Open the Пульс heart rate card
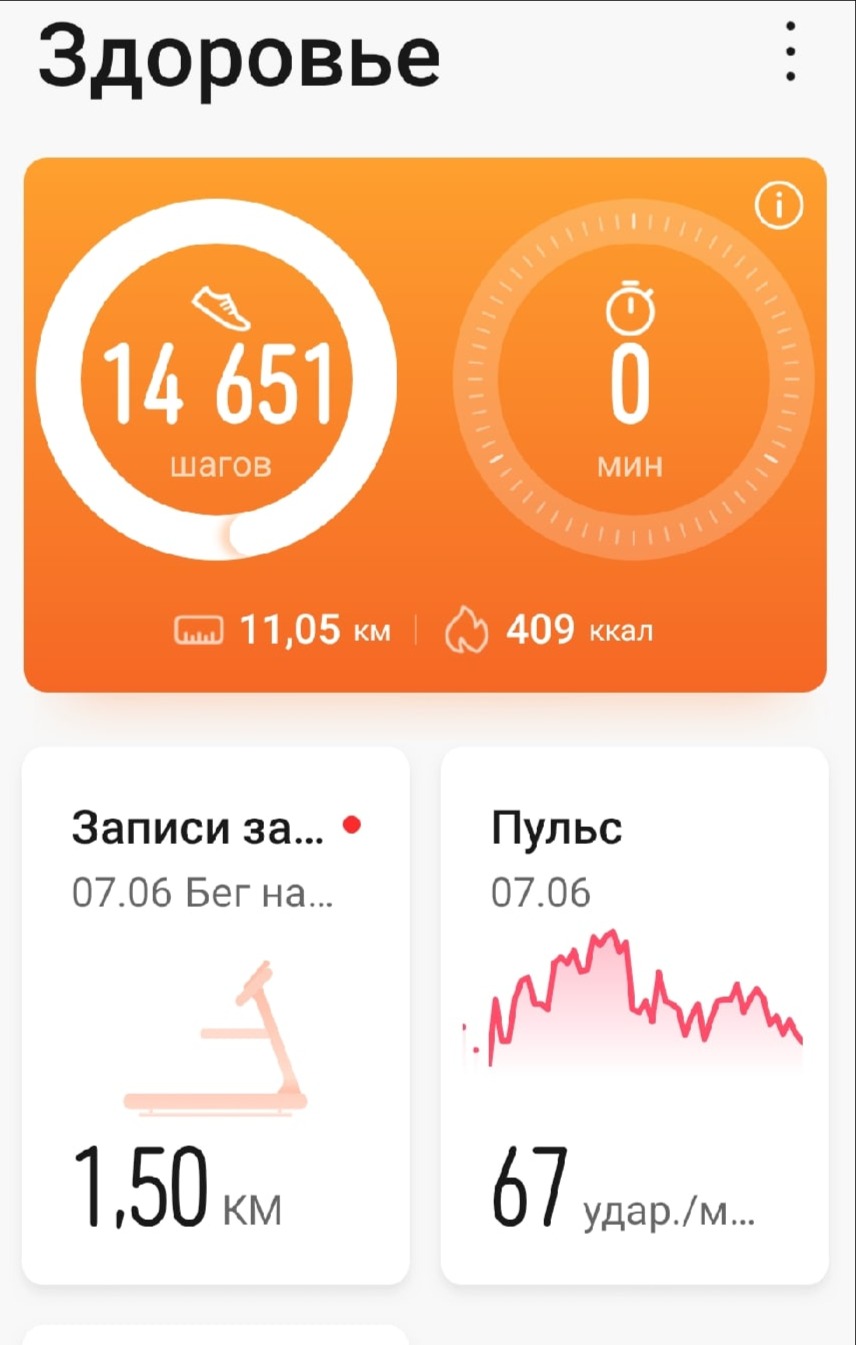This screenshot has width=856, height=1345. [x=634, y=1015]
